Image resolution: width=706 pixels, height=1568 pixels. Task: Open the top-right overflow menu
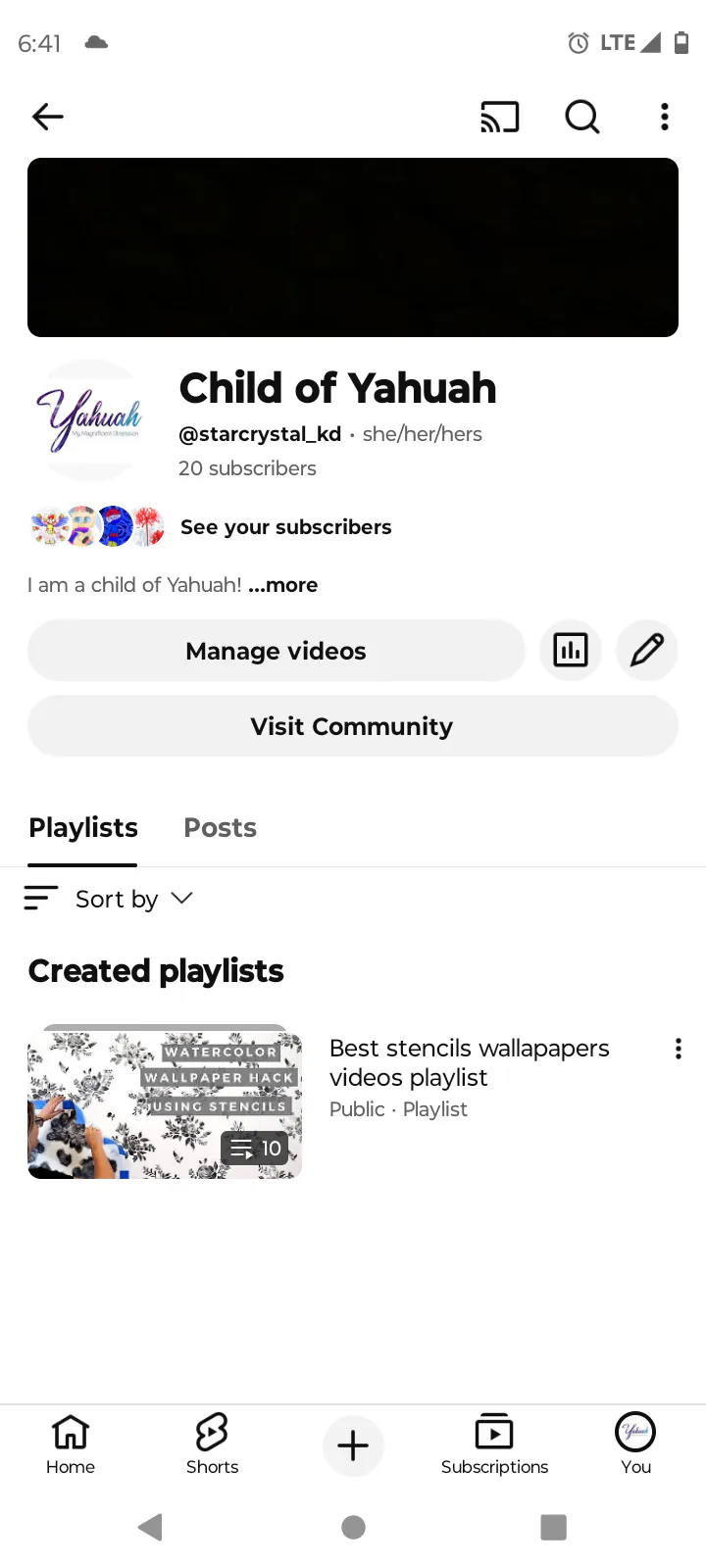[665, 117]
